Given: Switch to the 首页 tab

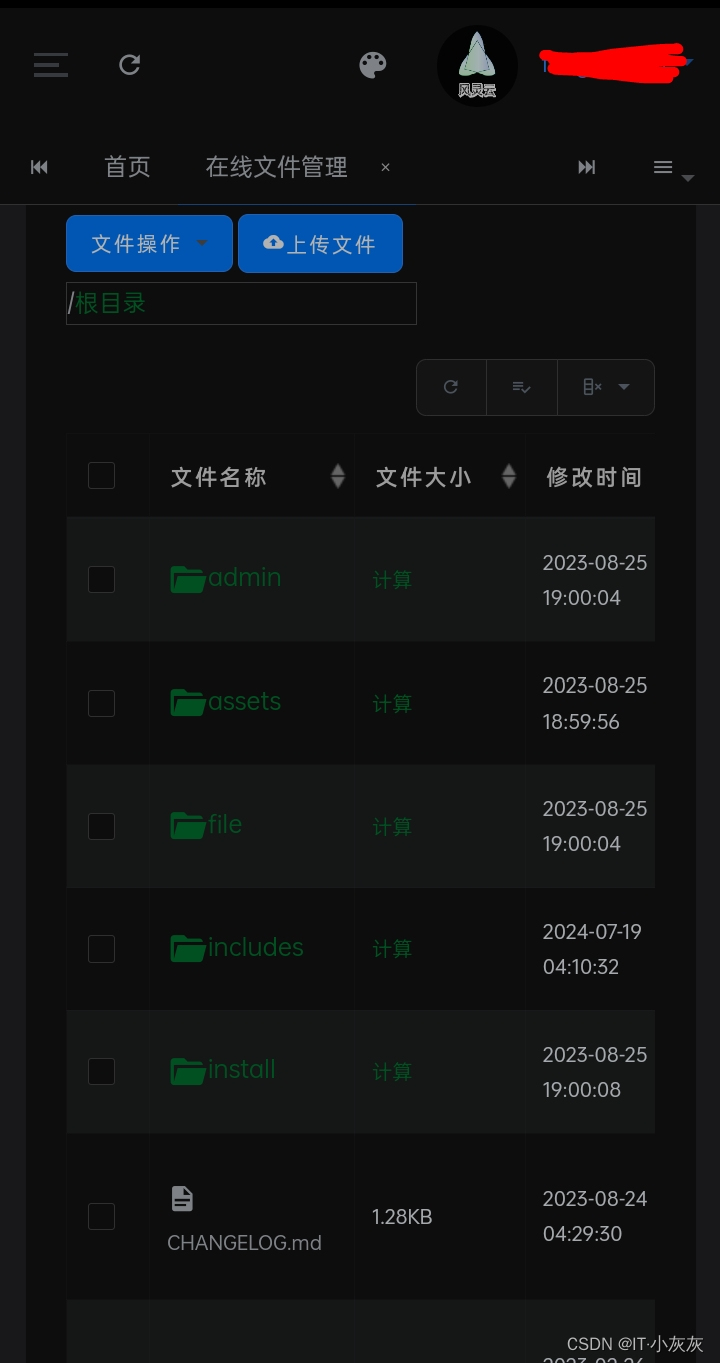Looking at the screenshot, I should [x=128, y=167].
